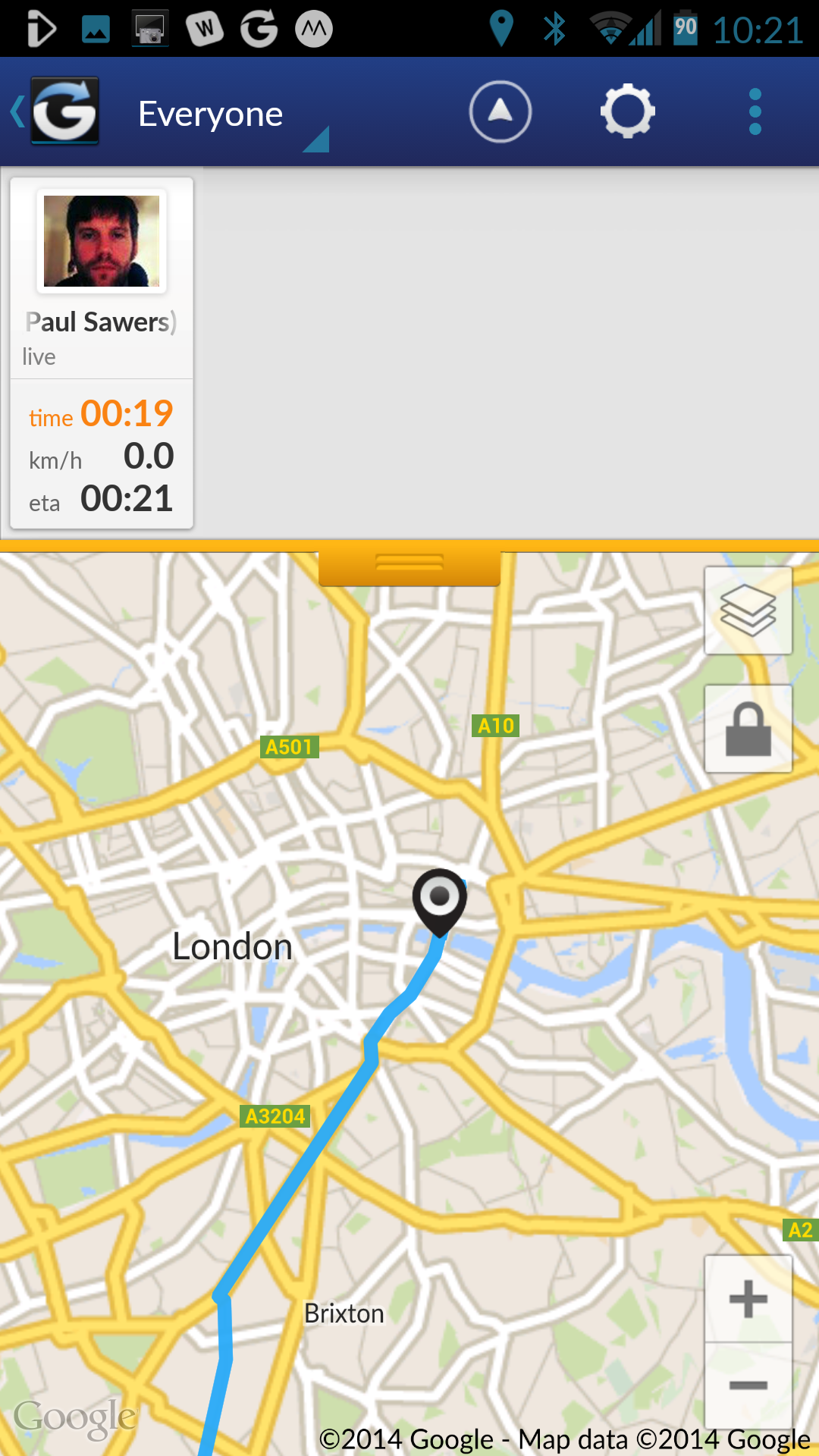Open the Everyone group dropdown
819x1456 pixels.
(x=220, y=114)
